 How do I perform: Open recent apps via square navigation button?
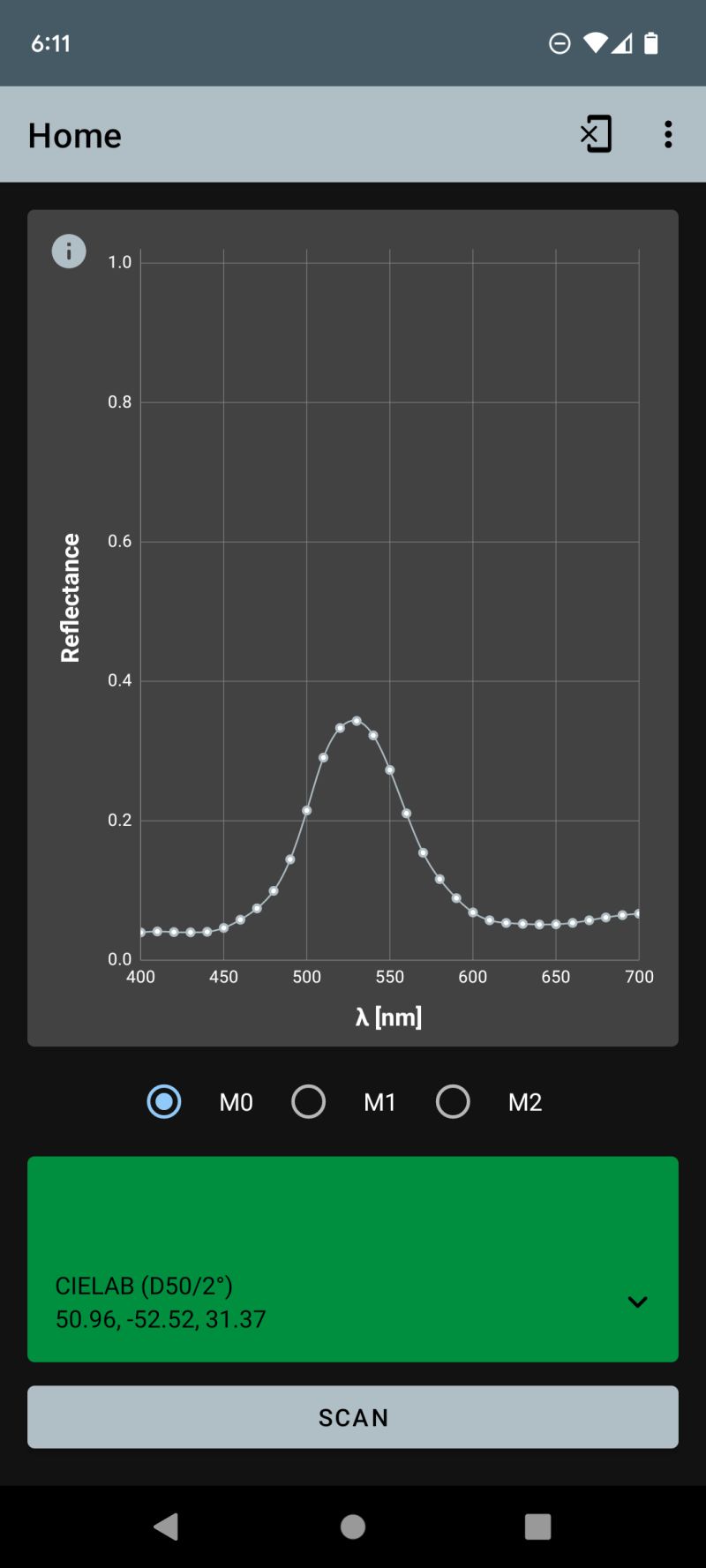538,1529
